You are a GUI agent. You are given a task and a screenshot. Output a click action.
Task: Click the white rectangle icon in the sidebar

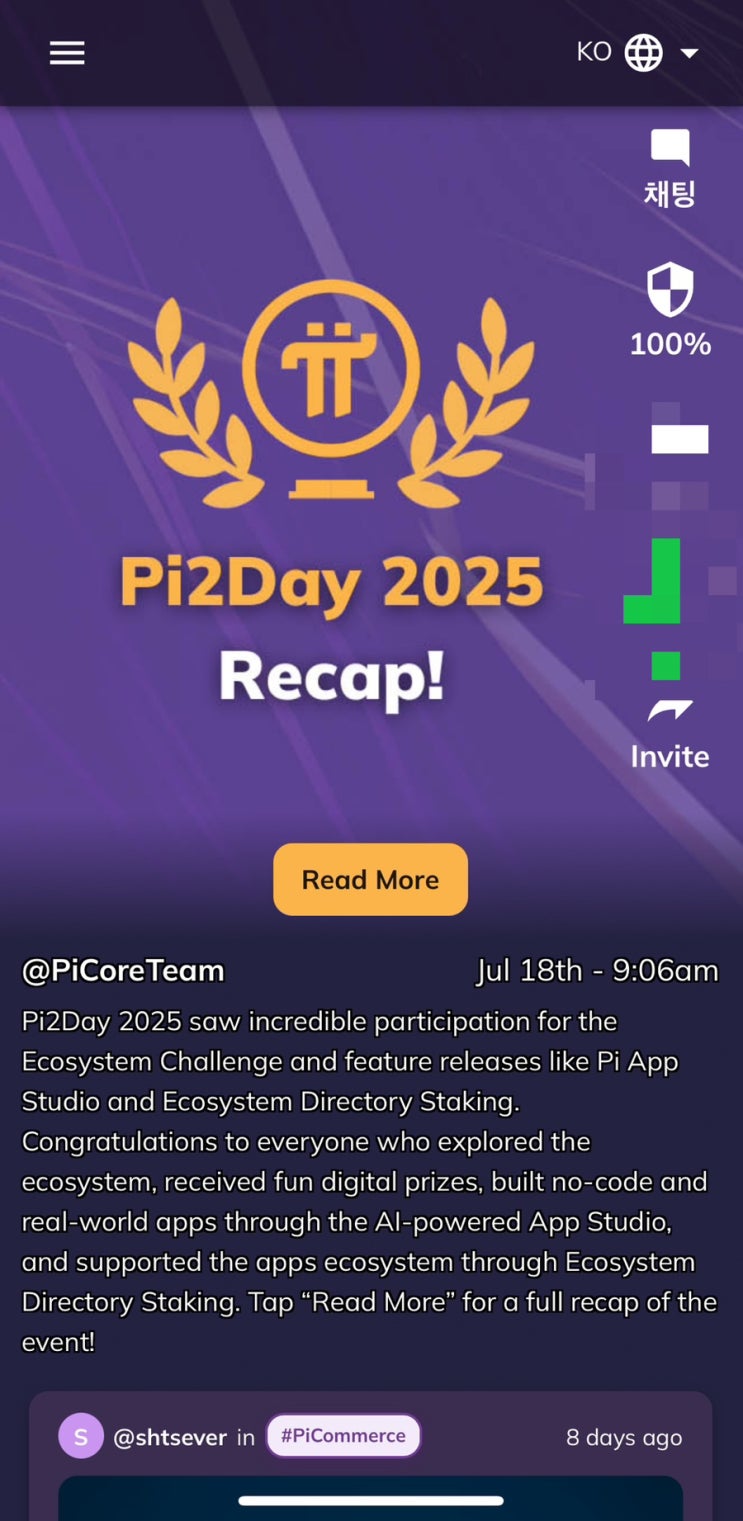(679, 437)
